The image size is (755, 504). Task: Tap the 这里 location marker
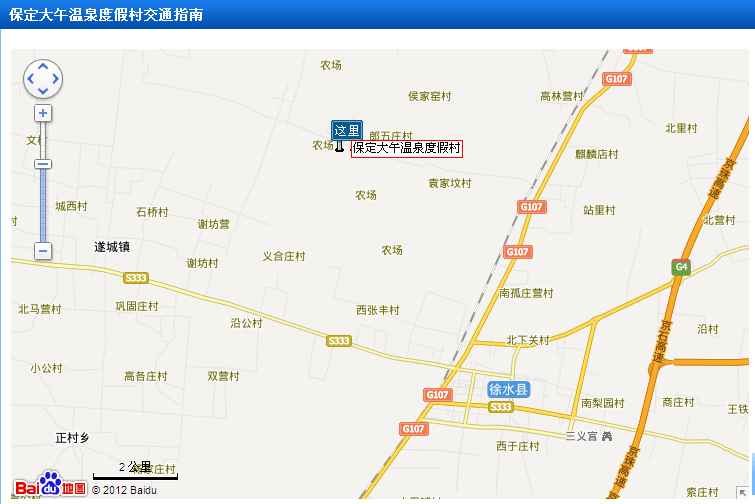coord(346,131)
